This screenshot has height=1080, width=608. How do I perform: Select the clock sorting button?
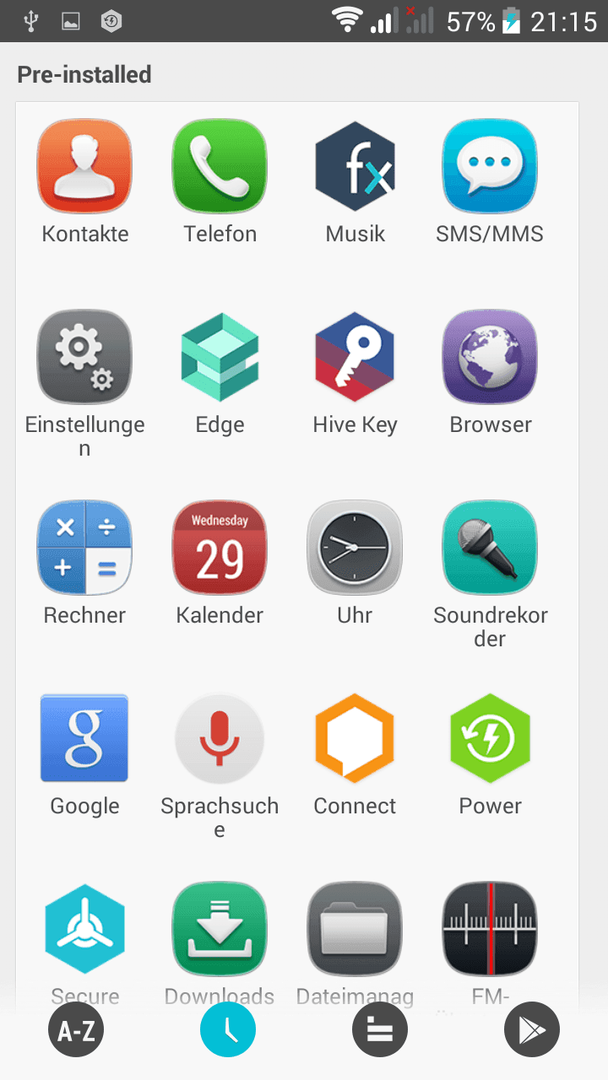(x=228, y=1030)
